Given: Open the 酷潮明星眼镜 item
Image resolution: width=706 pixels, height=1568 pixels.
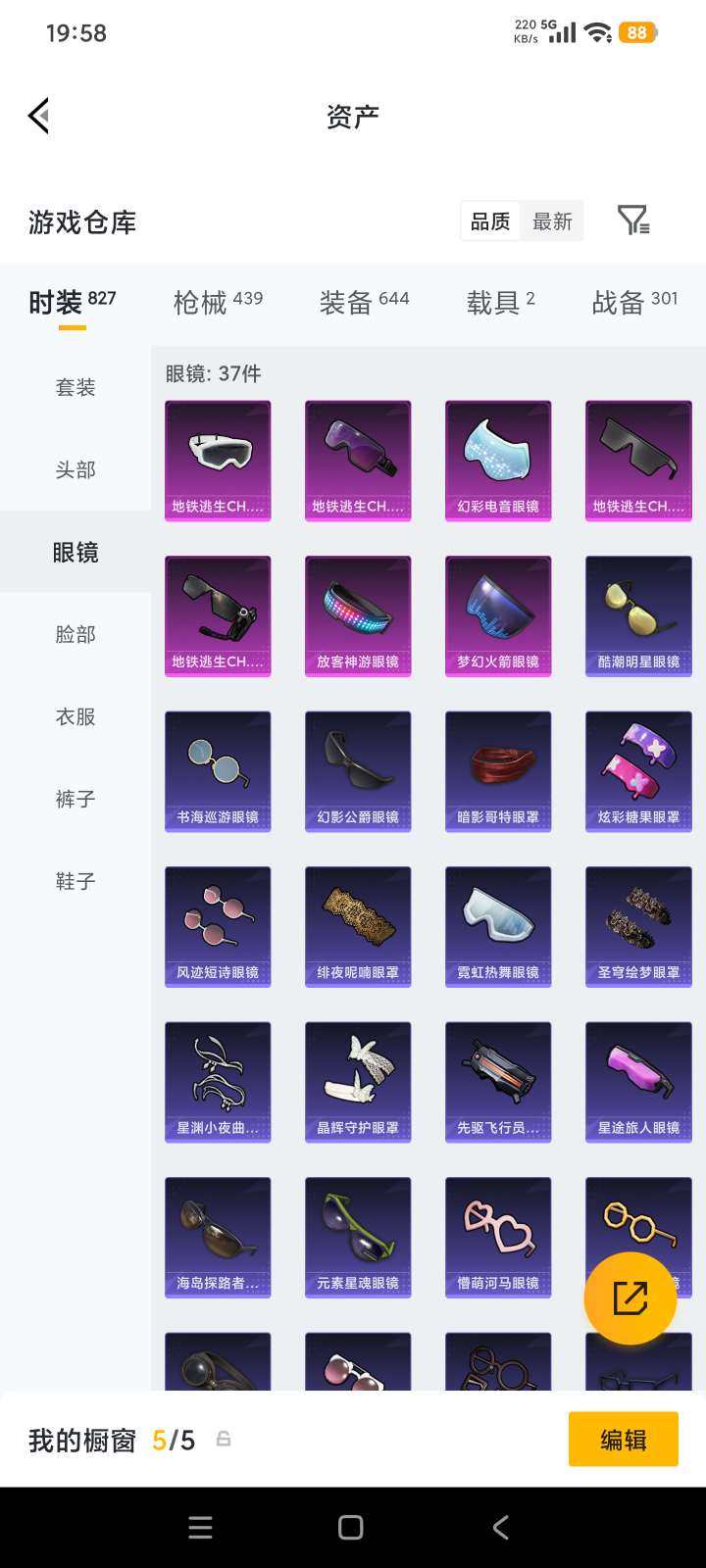Looking at the screenshot, I should pos(638,615).
